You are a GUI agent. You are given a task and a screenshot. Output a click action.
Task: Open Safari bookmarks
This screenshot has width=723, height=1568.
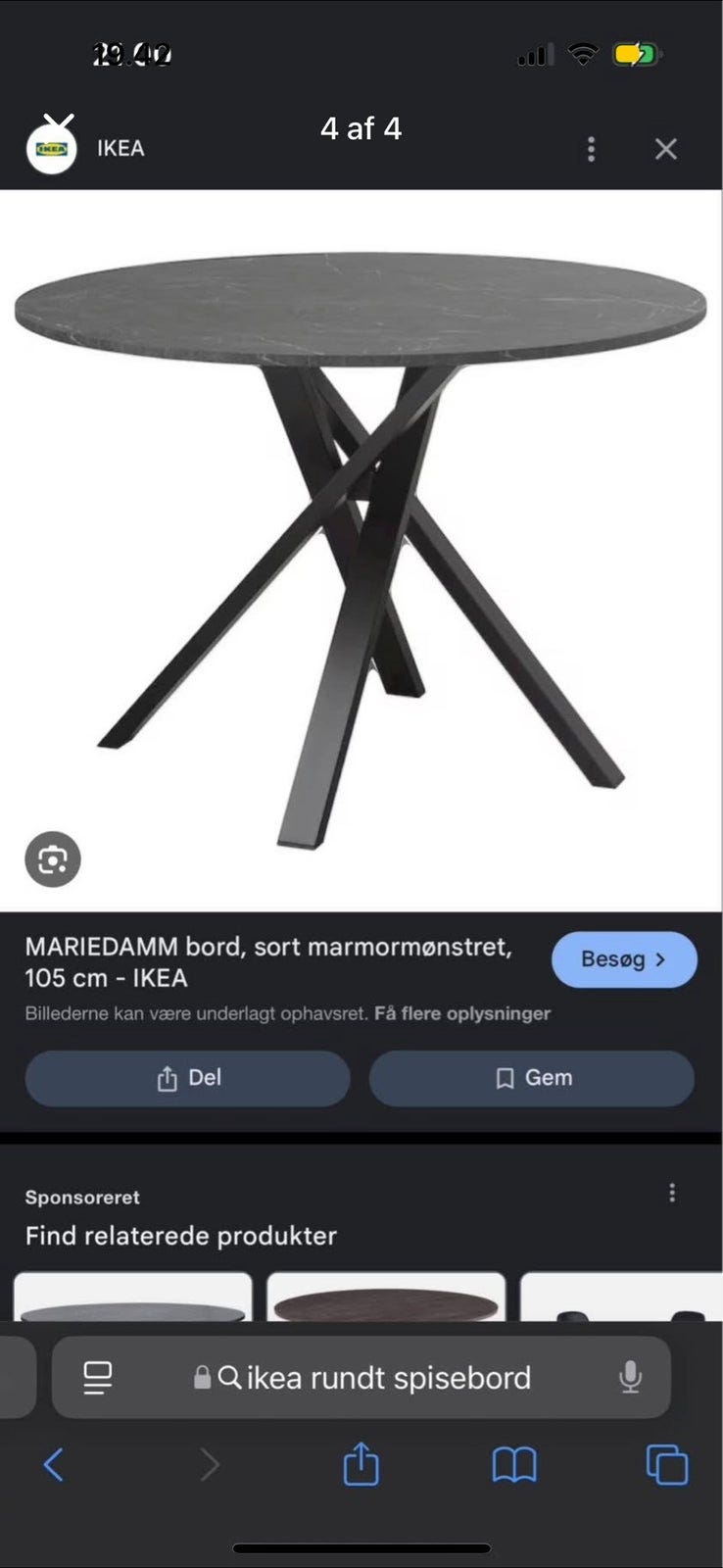click(513, 1465)
